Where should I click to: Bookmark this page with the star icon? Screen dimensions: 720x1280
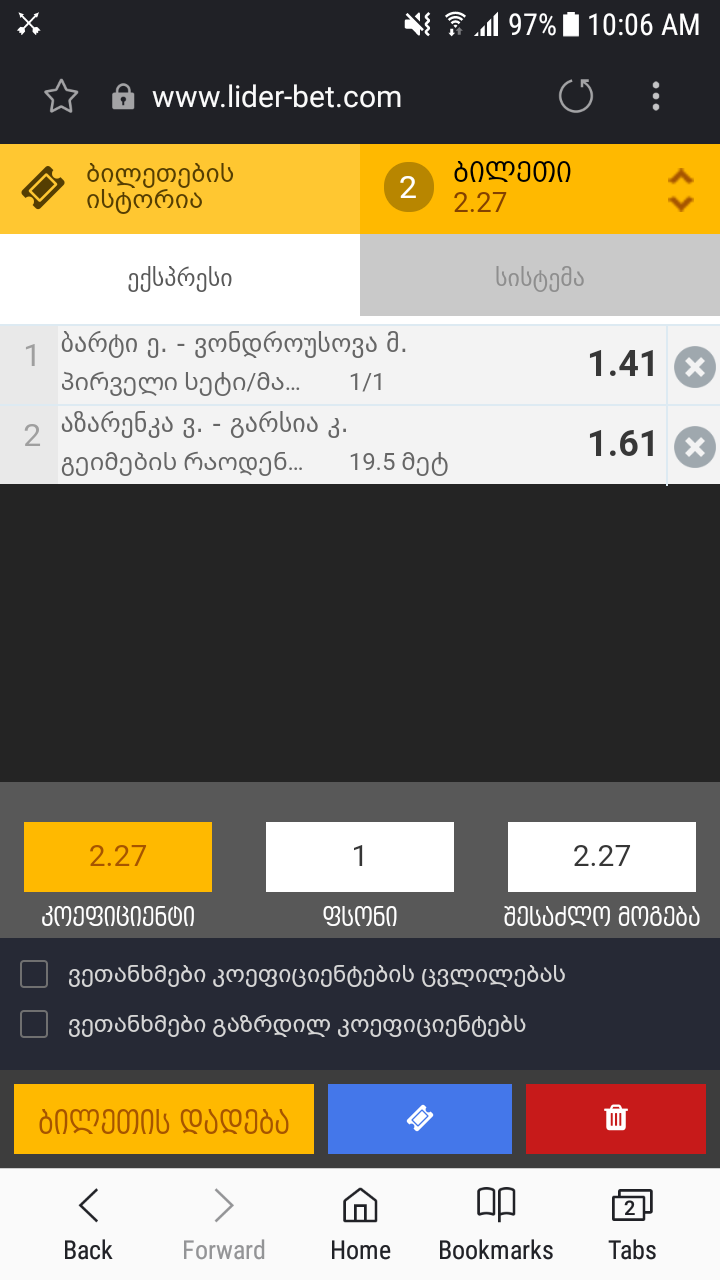[x=61, y=97]
